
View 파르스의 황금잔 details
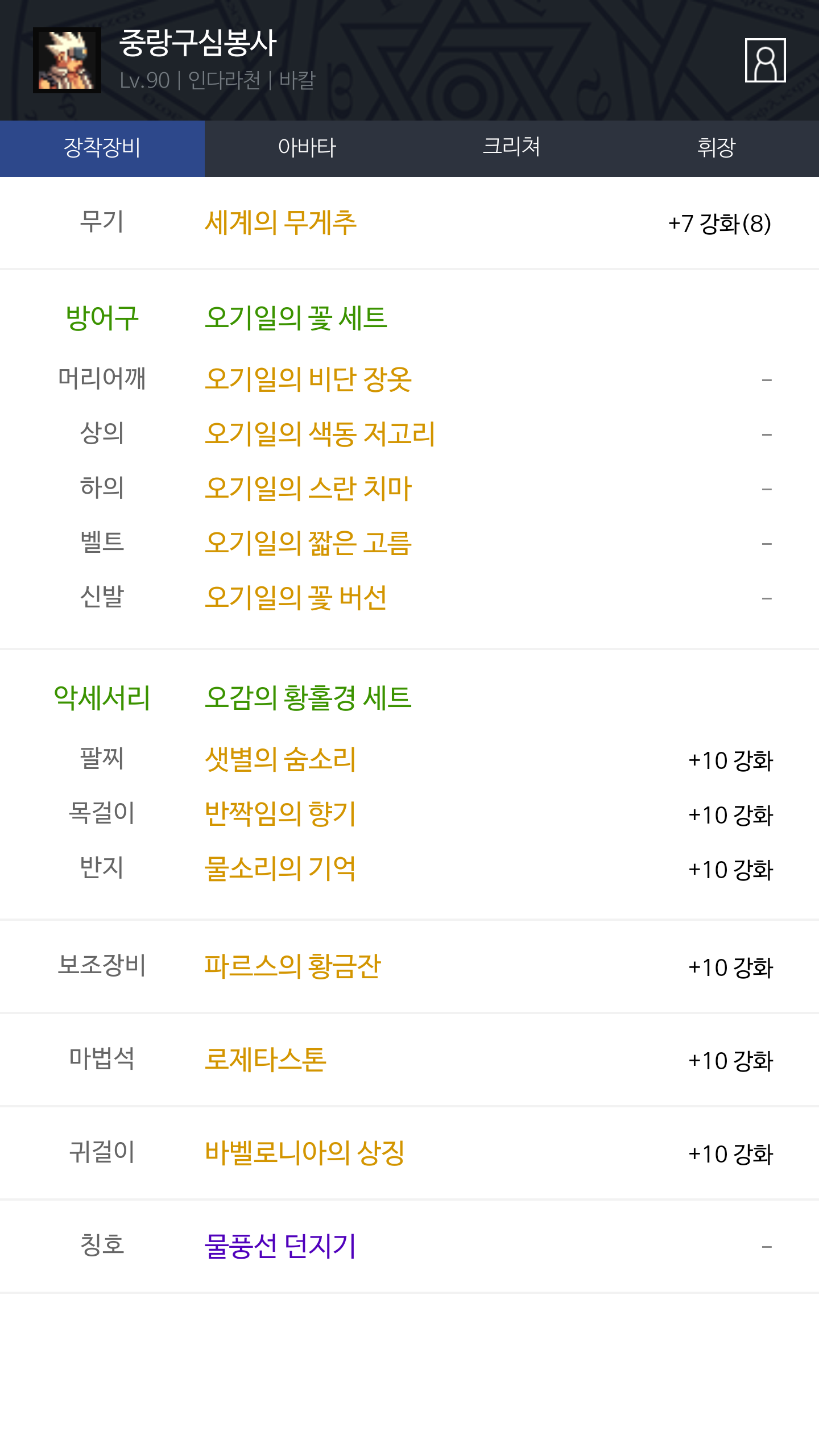(x=293, y=966)
